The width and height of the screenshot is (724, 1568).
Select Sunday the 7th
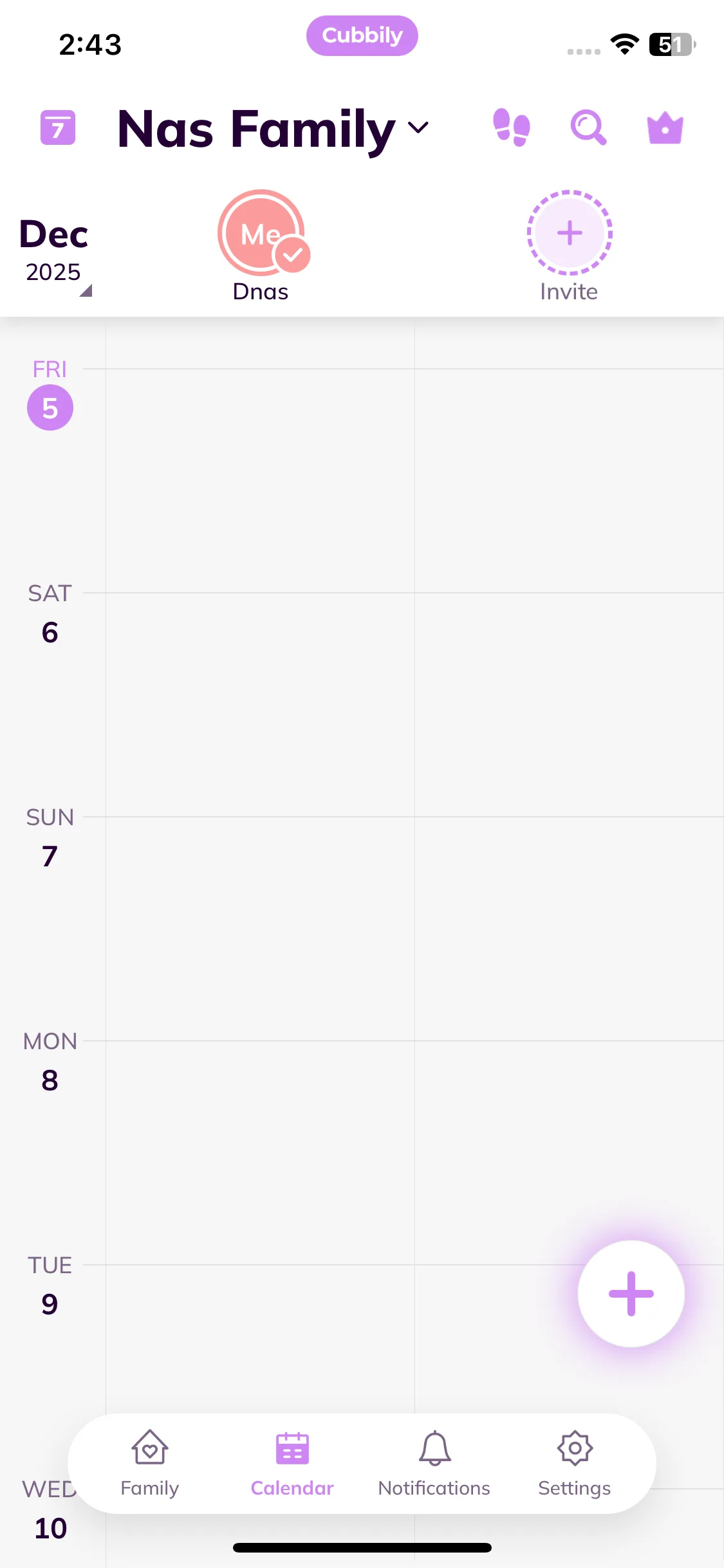click(x=50, y=856)
